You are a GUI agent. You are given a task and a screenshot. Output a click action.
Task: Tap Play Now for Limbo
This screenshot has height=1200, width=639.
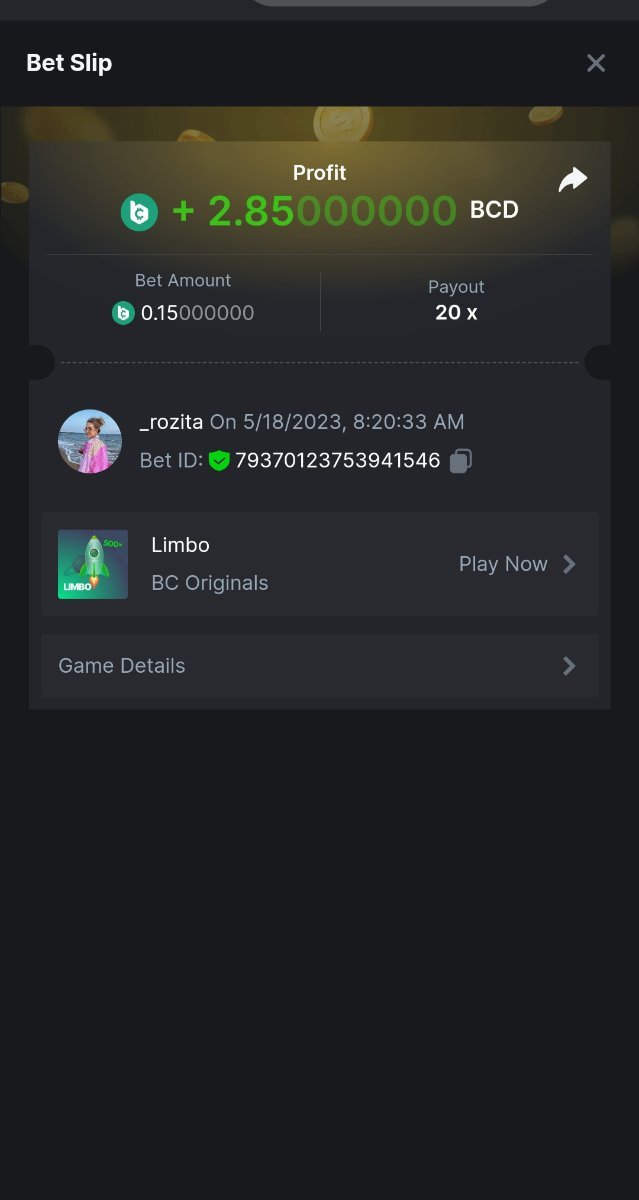coord(517,564)
